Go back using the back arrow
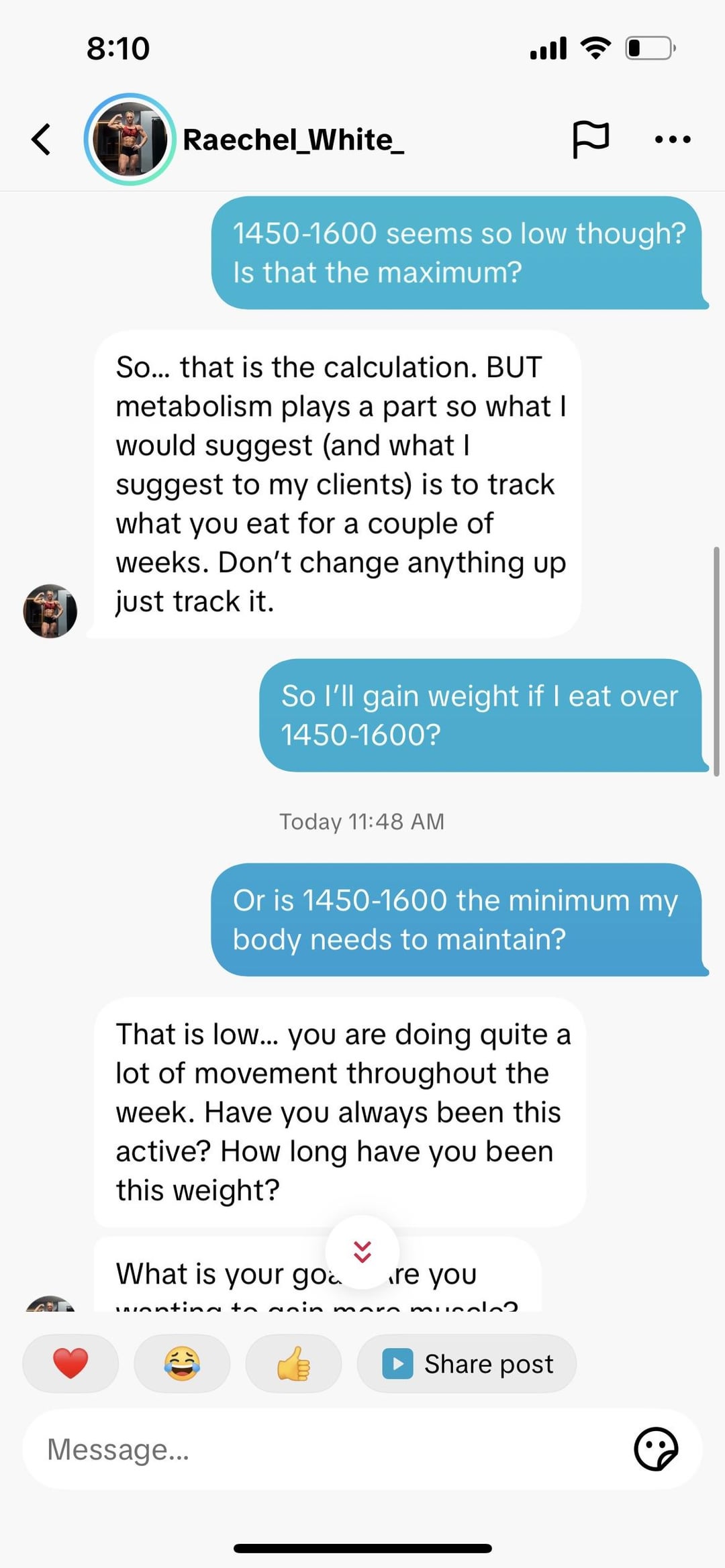The height and width of the screenshot is (1568, 725). coord(41,140)
